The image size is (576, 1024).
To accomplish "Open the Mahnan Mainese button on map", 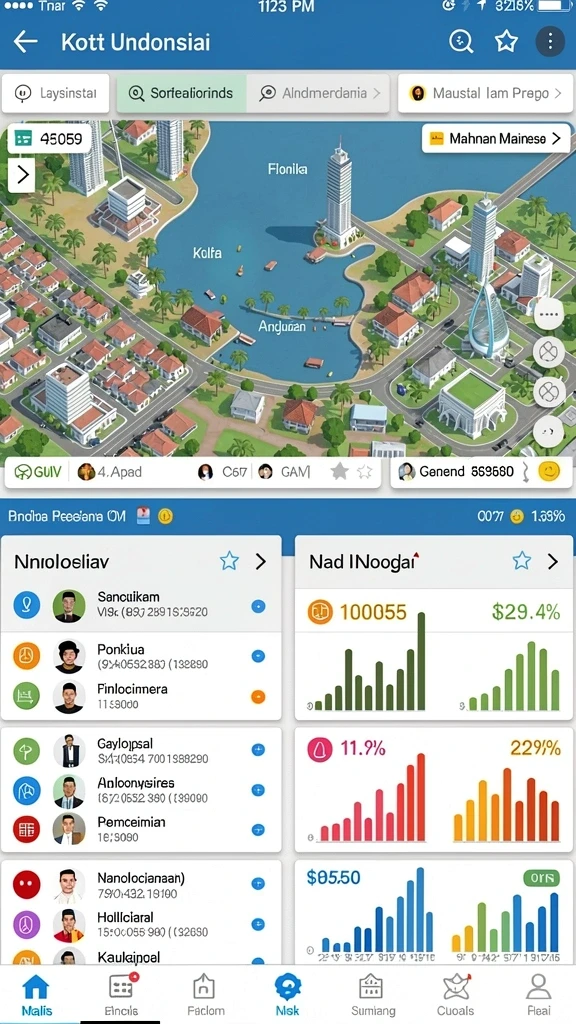I will point(496,138).
